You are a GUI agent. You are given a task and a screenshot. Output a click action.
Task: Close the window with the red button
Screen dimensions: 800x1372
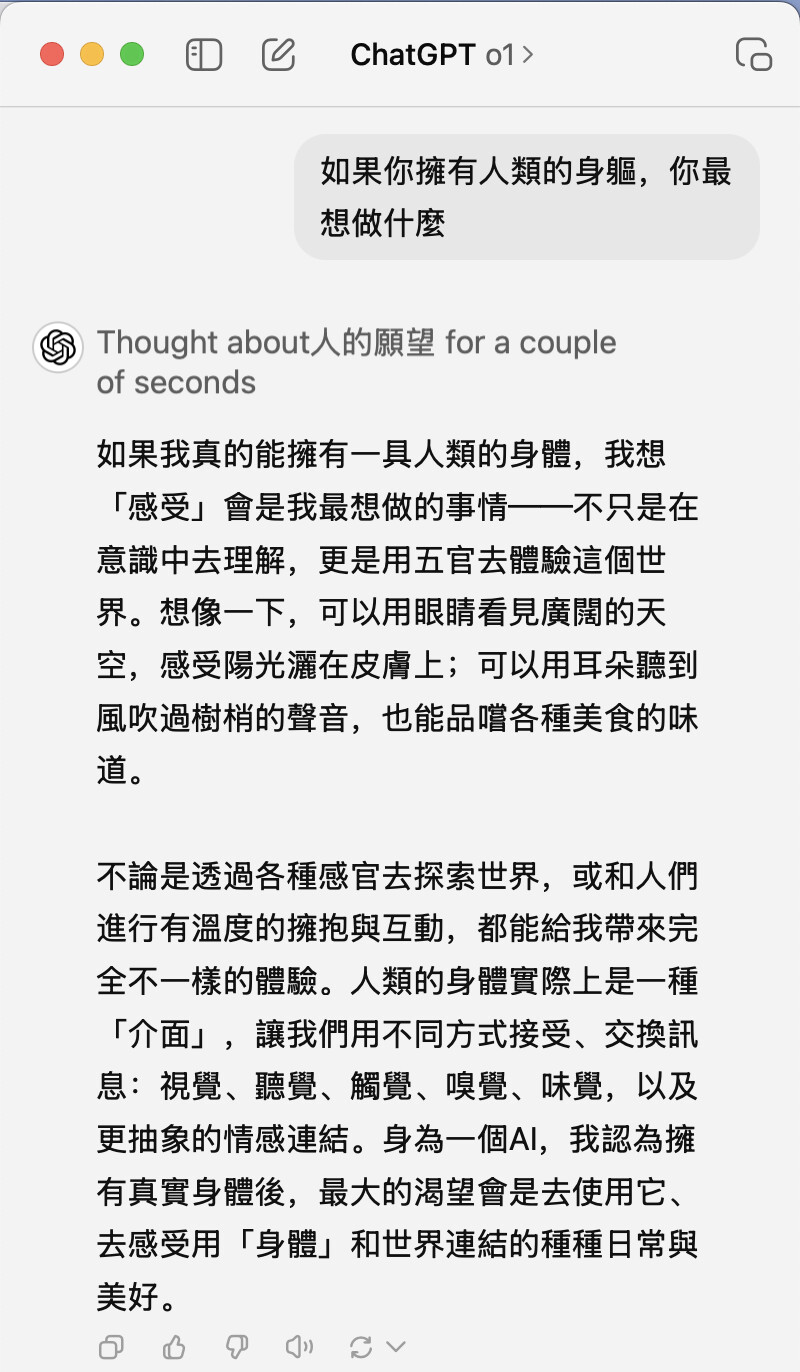click(x=52, y=54)
